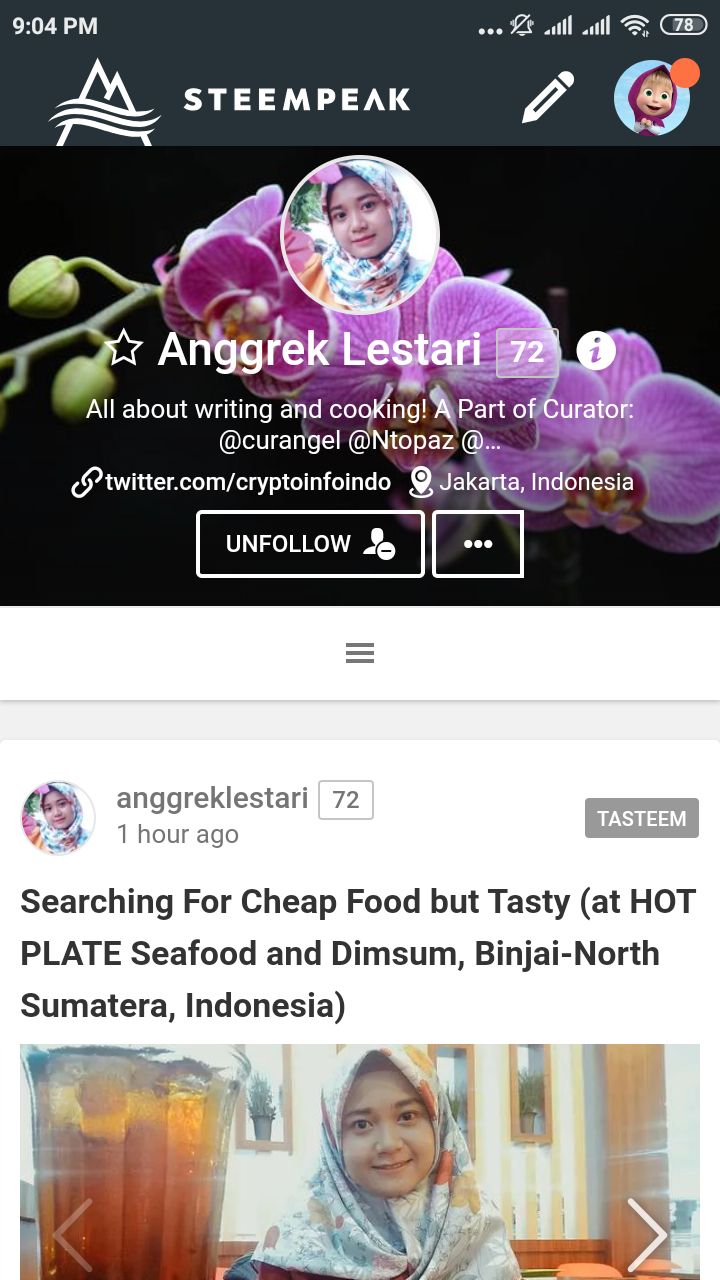Open the SteemPeak home logo
This screenshot has width=720, height=1280.
230,100
